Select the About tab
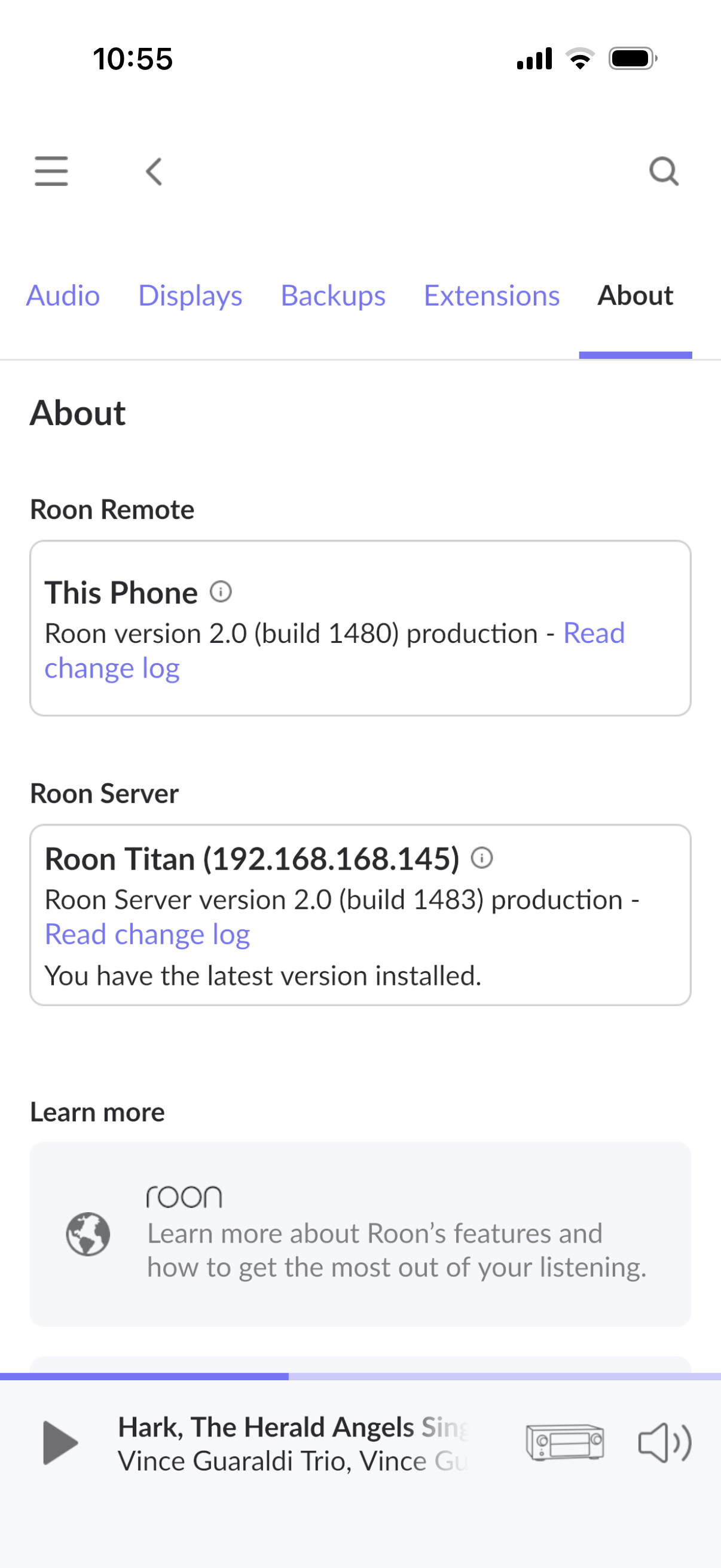Viewport: 721px width, 1568px height. 636,296
